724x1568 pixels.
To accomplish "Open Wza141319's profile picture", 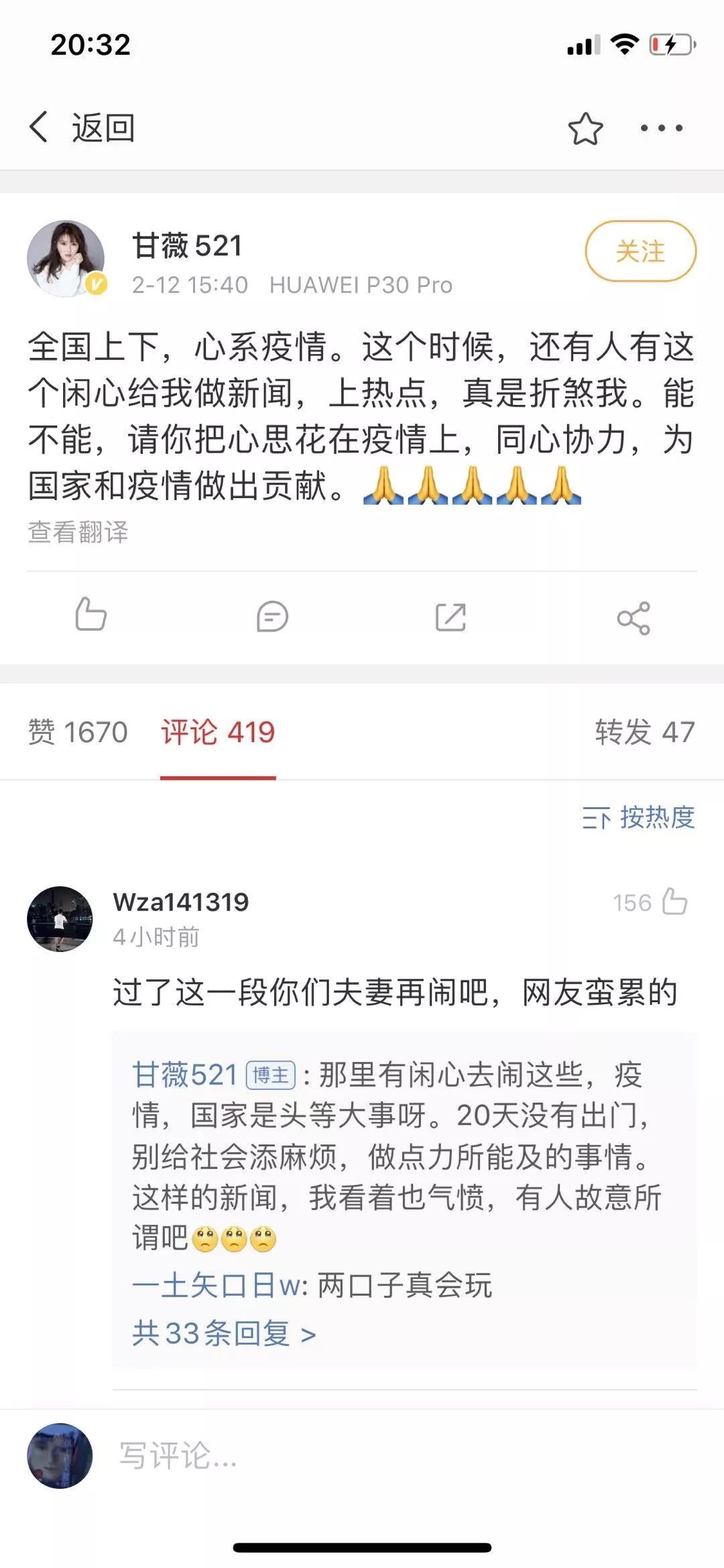I will (60, 919).
